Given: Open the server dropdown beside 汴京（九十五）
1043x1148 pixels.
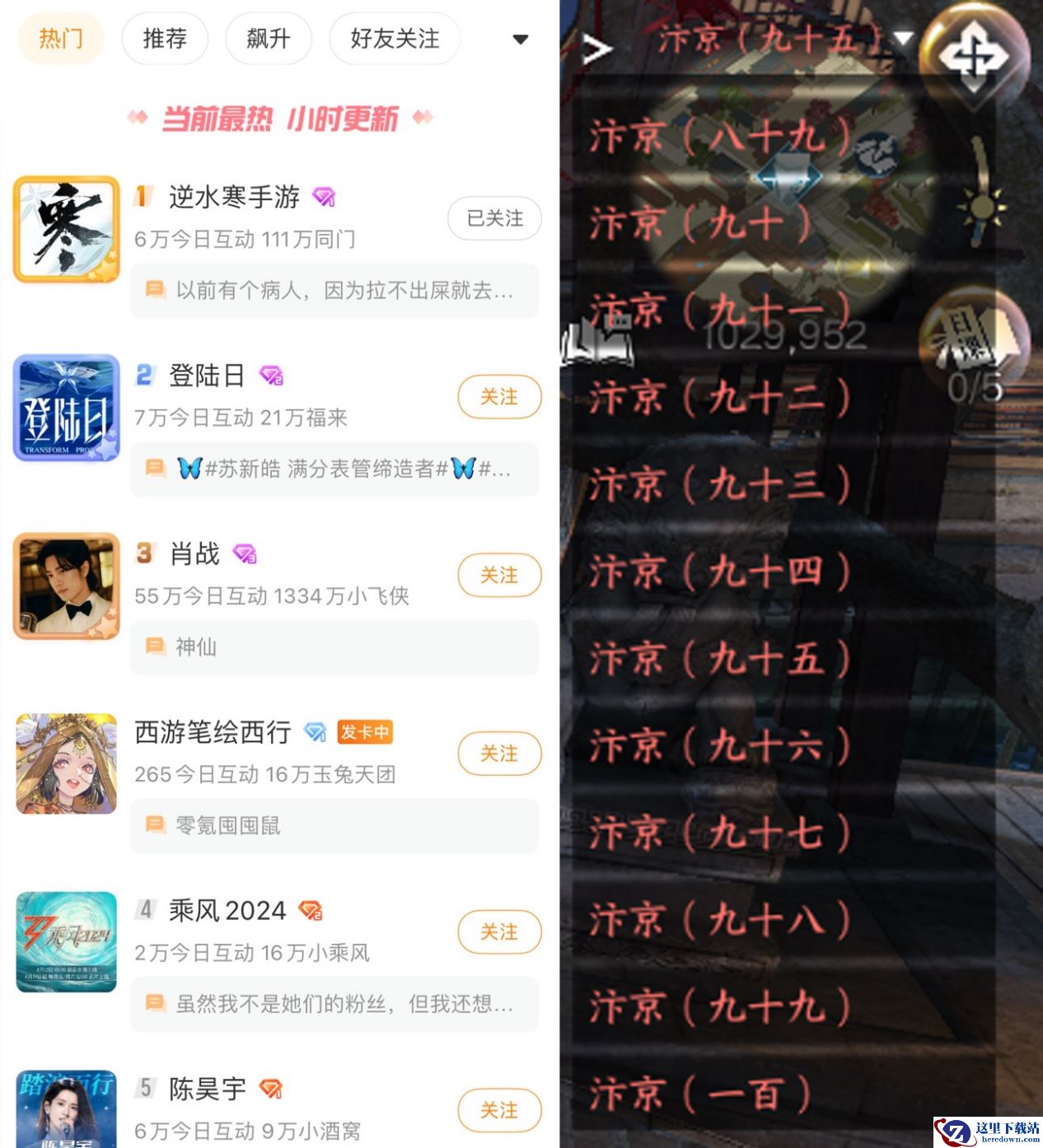Looking at the screenshot, I should [x=899, y=39].
